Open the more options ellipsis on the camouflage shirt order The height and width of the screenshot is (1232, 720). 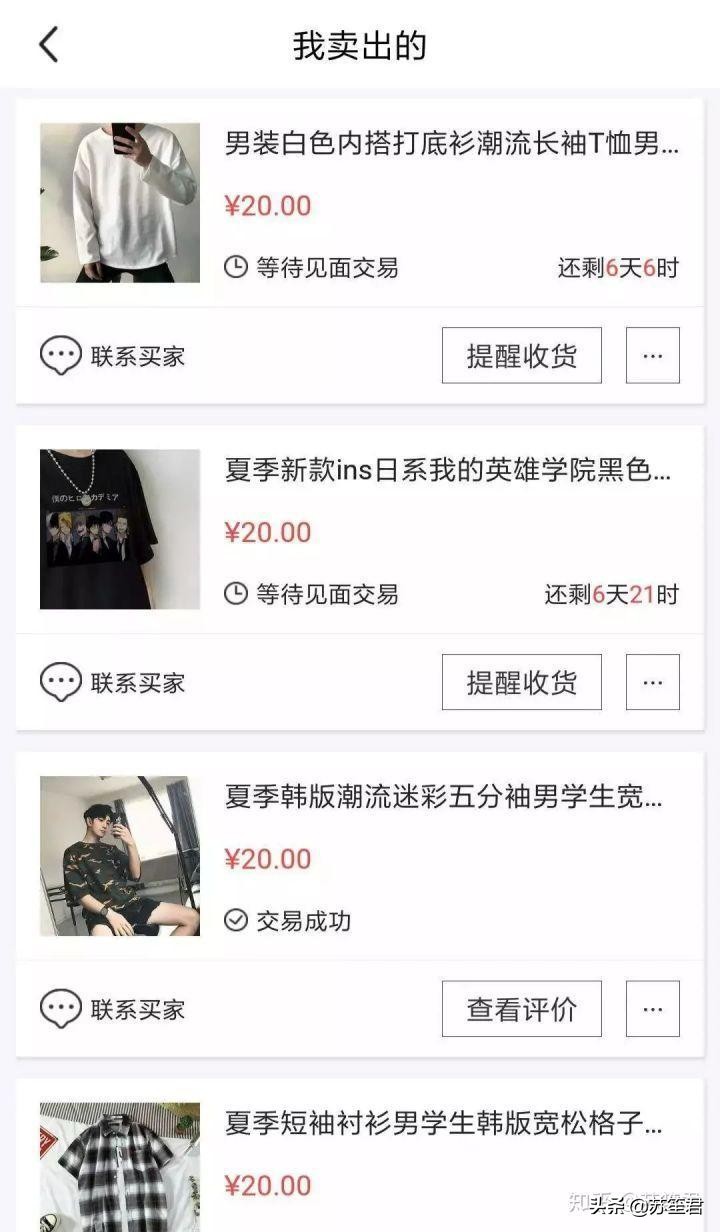tap(653, 1009)
